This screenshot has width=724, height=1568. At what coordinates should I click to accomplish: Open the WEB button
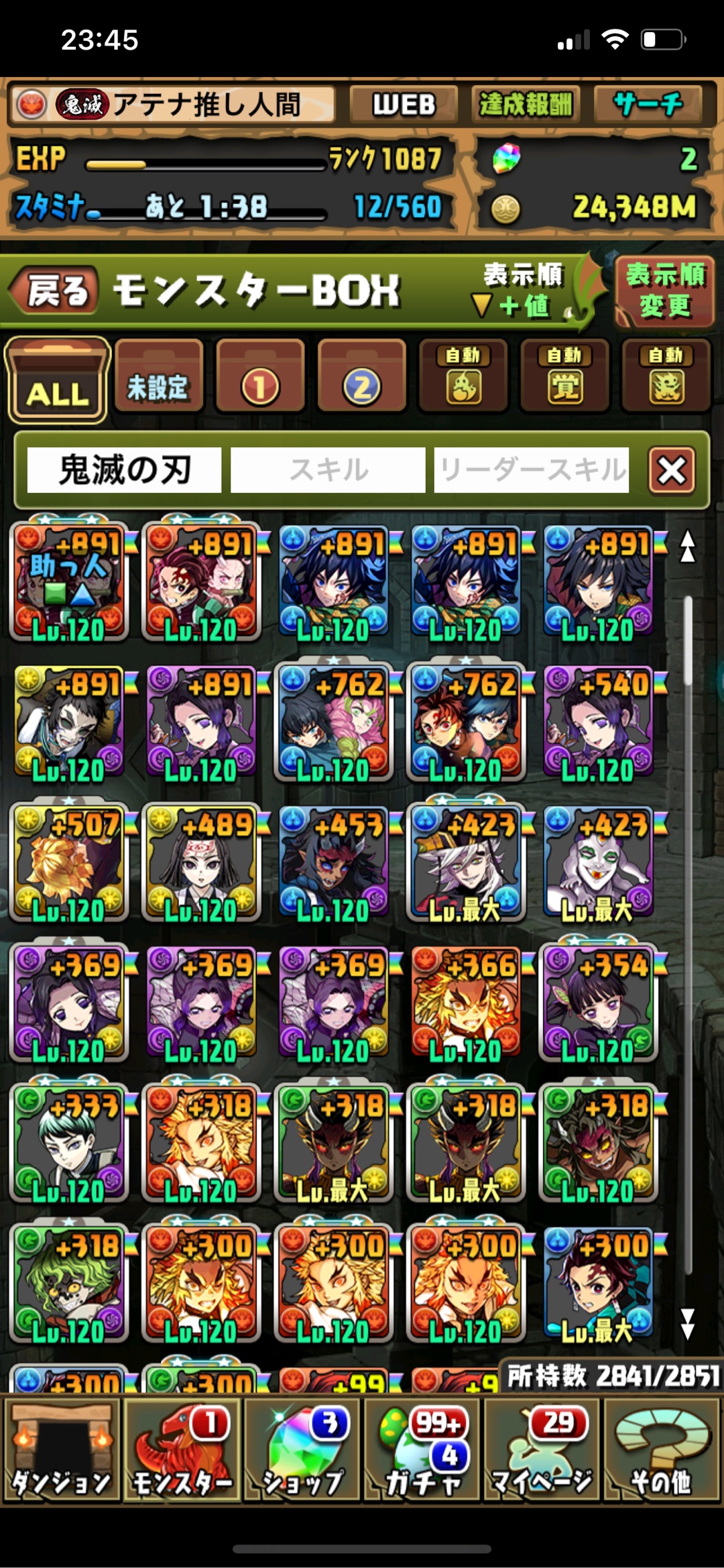coord(404,105)
